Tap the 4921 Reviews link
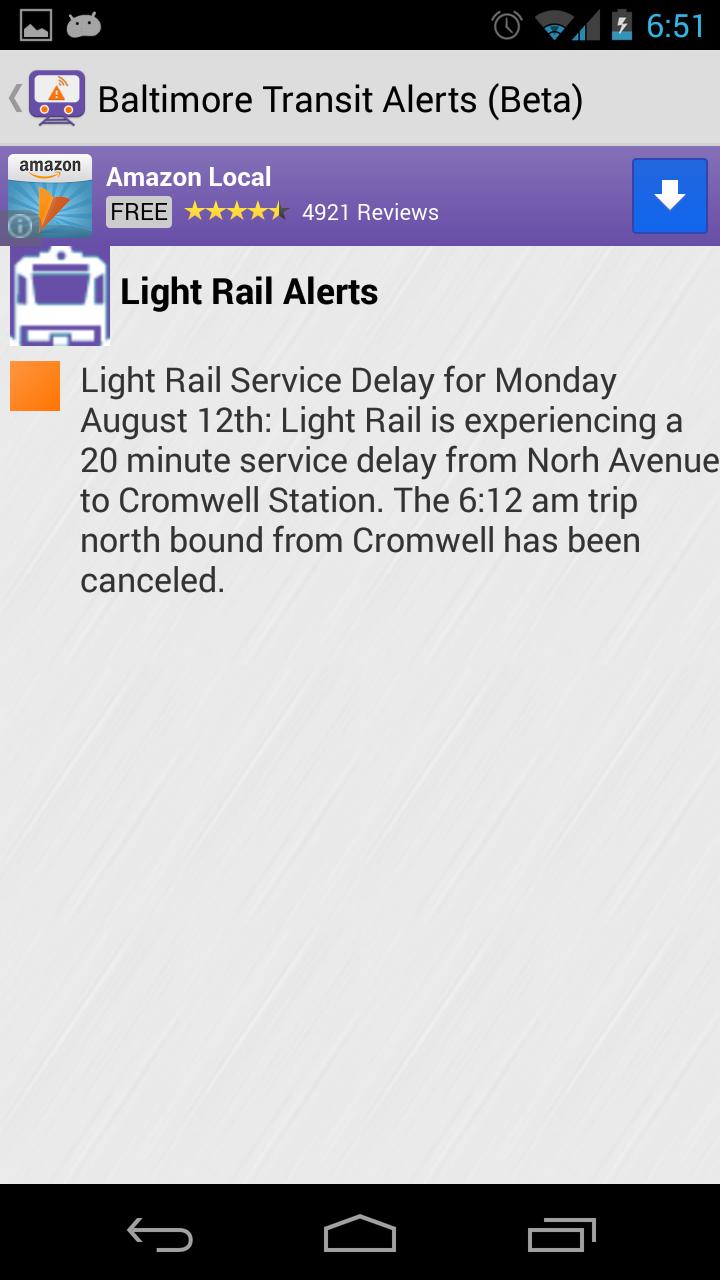The image size is (720, 1280). [369, 212]
